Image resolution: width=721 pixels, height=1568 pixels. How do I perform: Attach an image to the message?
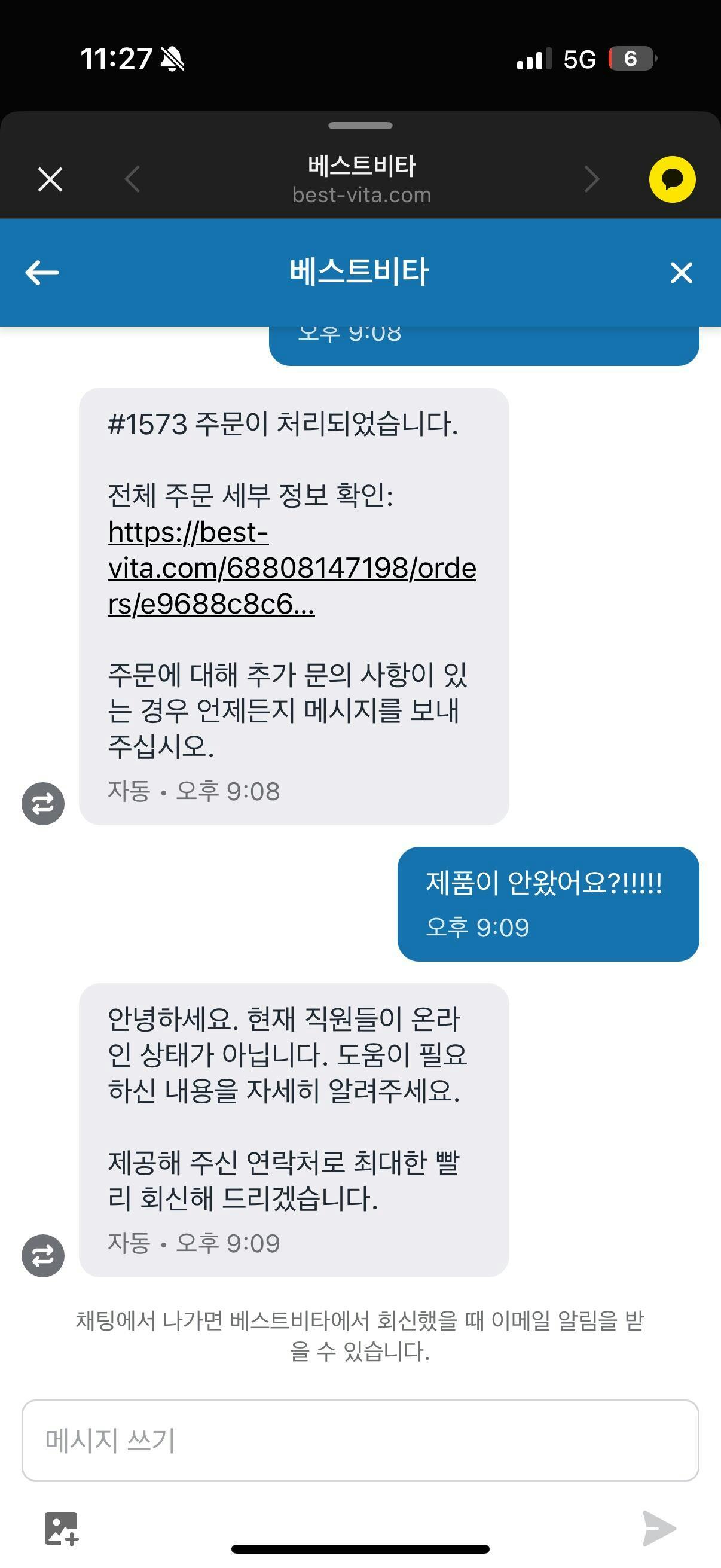point(62,1528)
